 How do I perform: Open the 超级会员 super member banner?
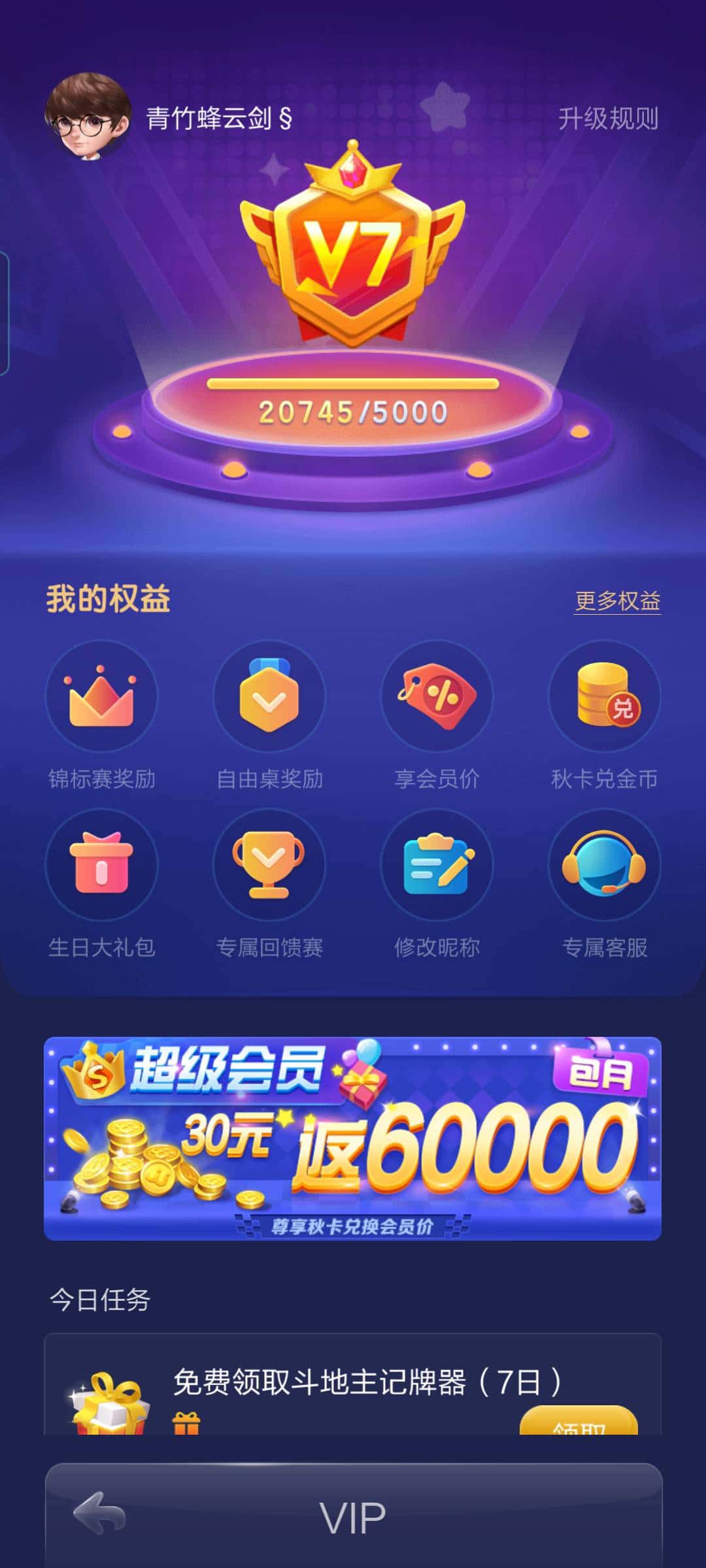pos(353,1132)
